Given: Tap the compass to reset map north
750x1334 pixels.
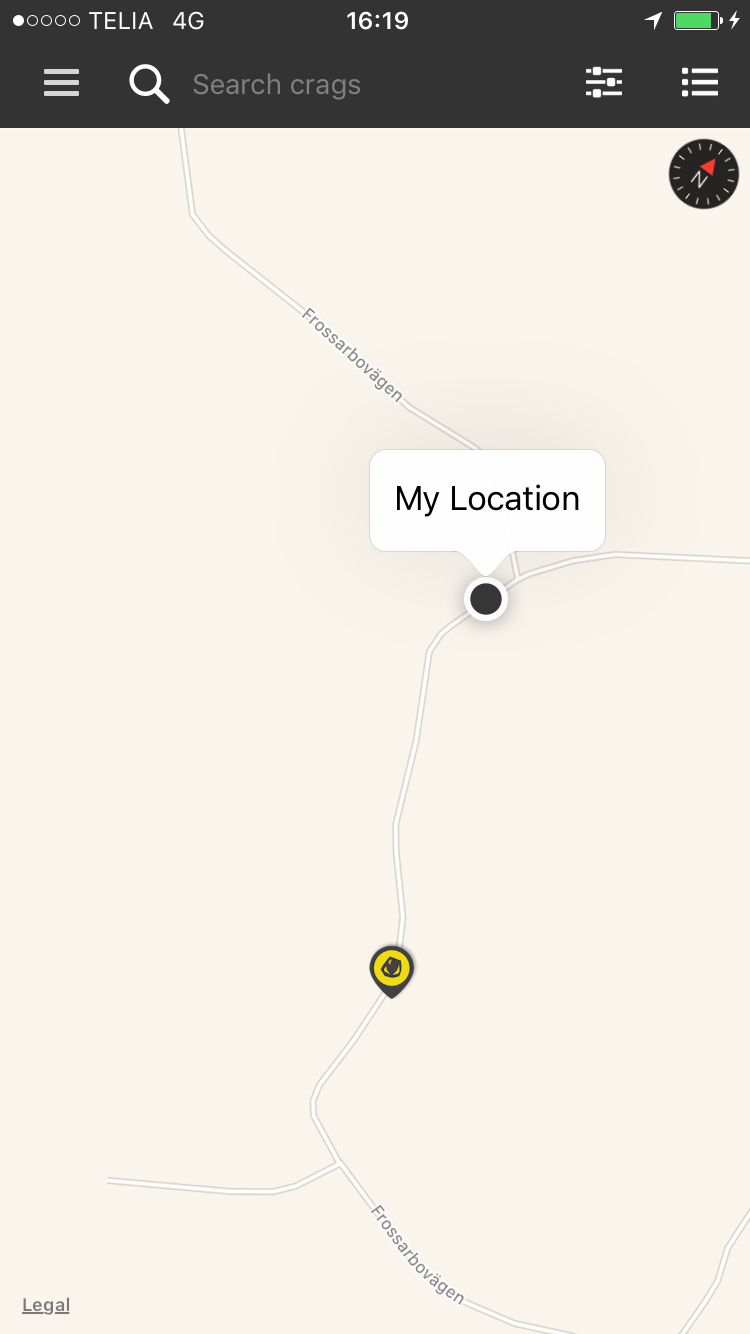Looking at the screenshot, I should point(703,174).
